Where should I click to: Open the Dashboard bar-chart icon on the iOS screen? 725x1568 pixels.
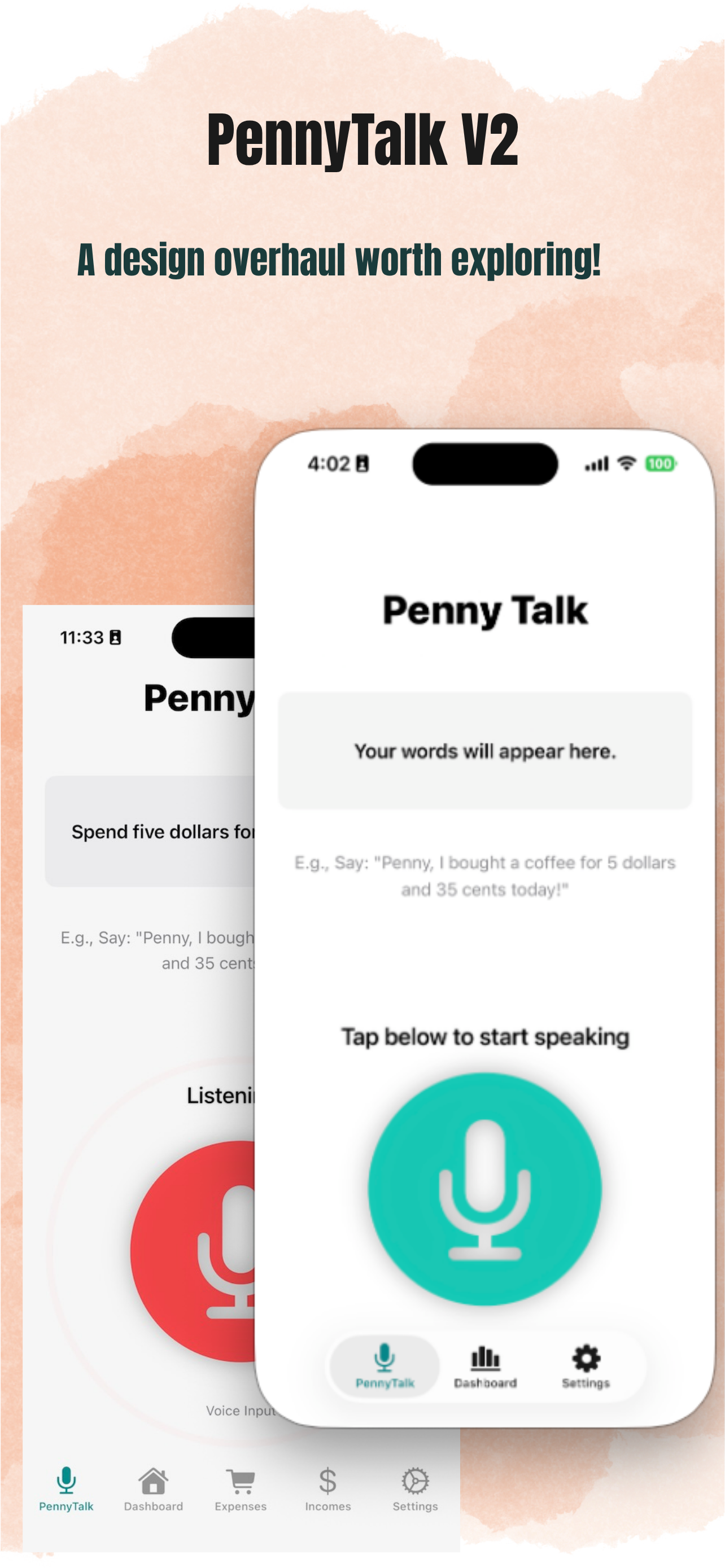487,1356
